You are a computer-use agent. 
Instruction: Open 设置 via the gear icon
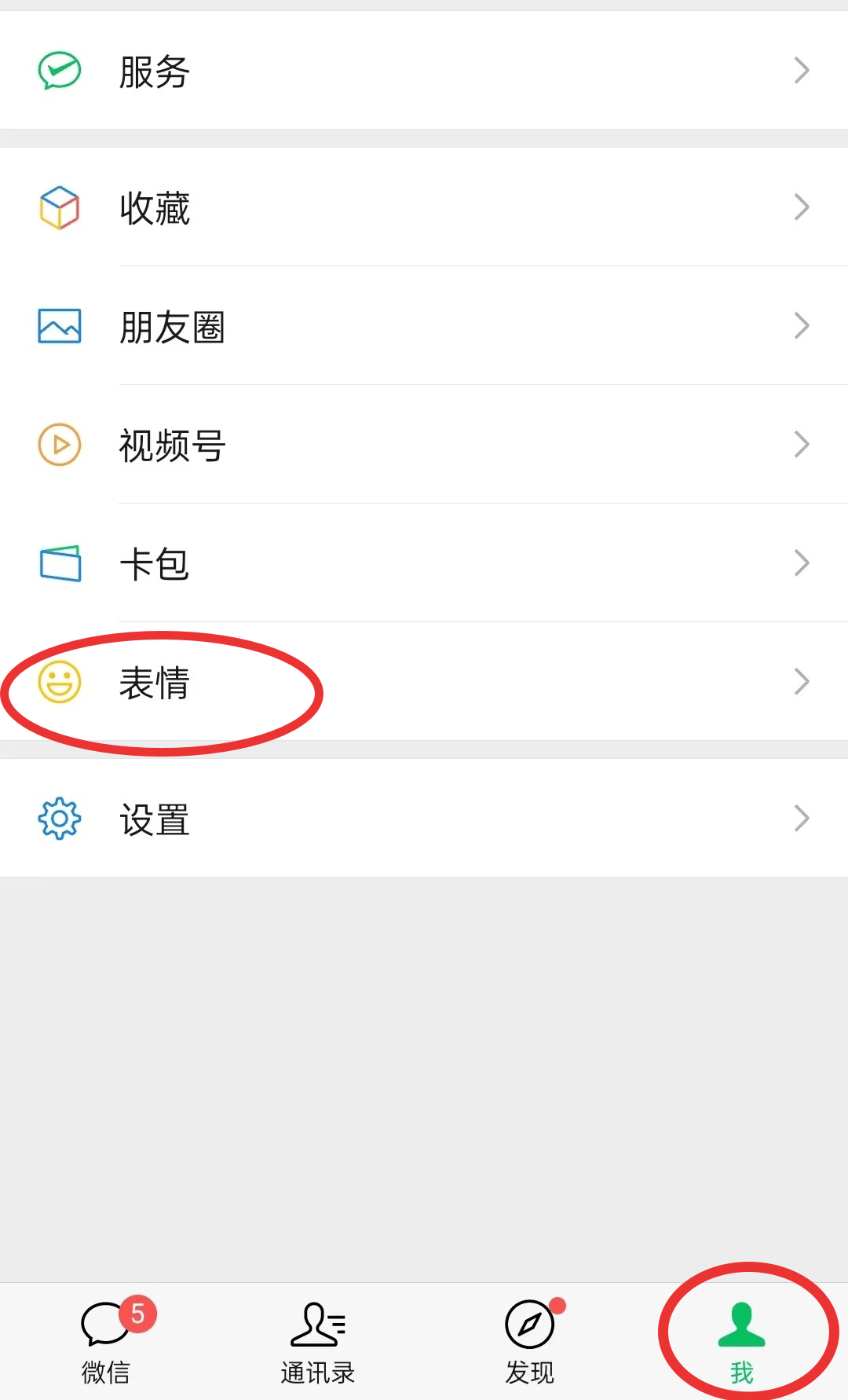tap(59, 819)
